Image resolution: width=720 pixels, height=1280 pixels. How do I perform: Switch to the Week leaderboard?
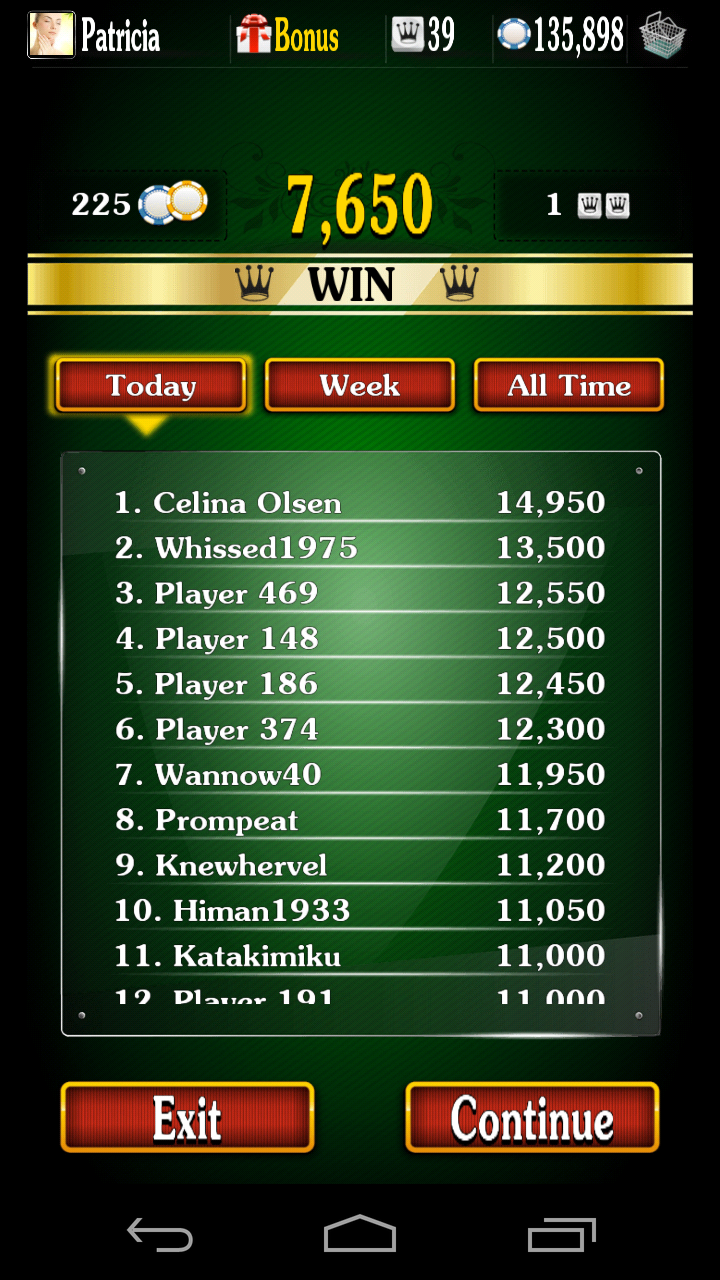click(360, 385)
